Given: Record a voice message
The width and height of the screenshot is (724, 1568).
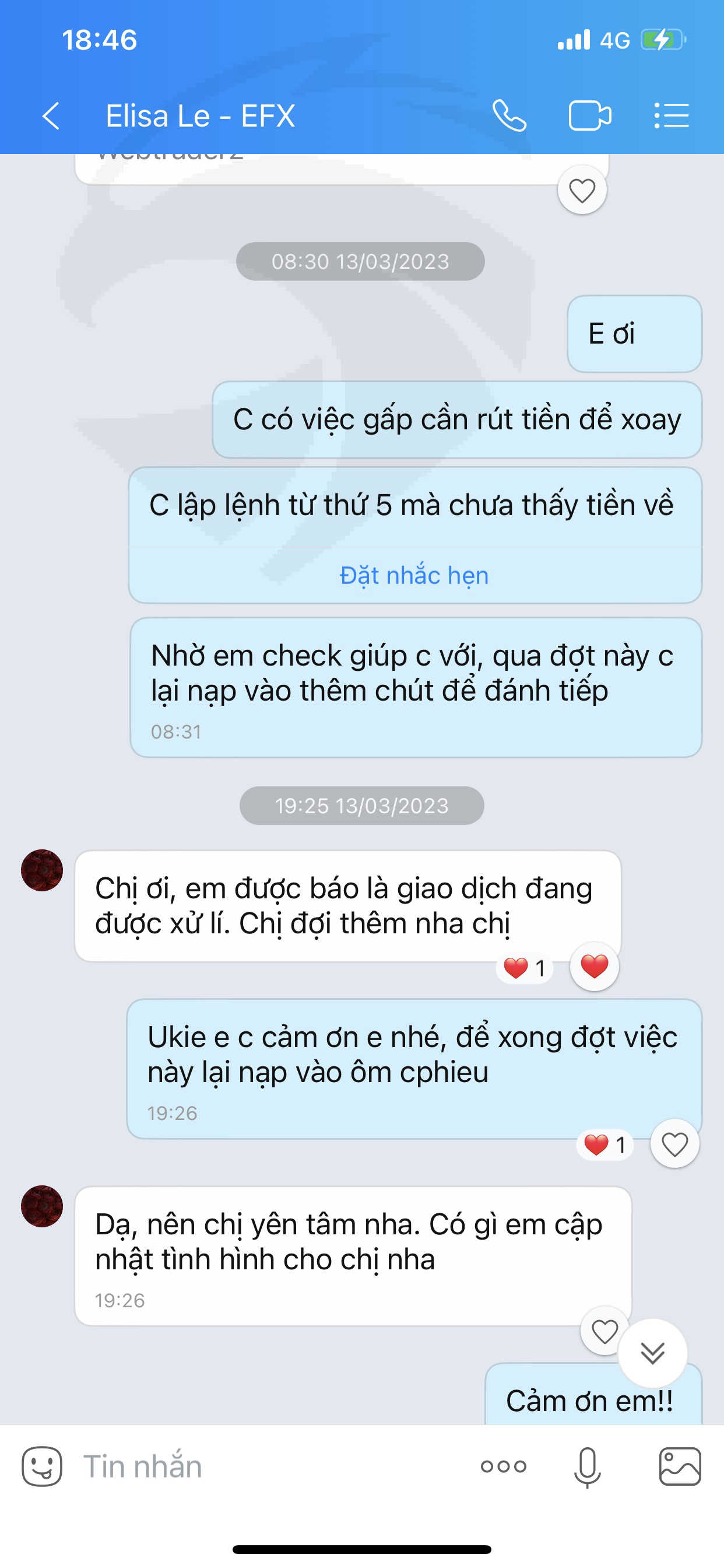Looking at the screenshot, I should (587, 1467).
